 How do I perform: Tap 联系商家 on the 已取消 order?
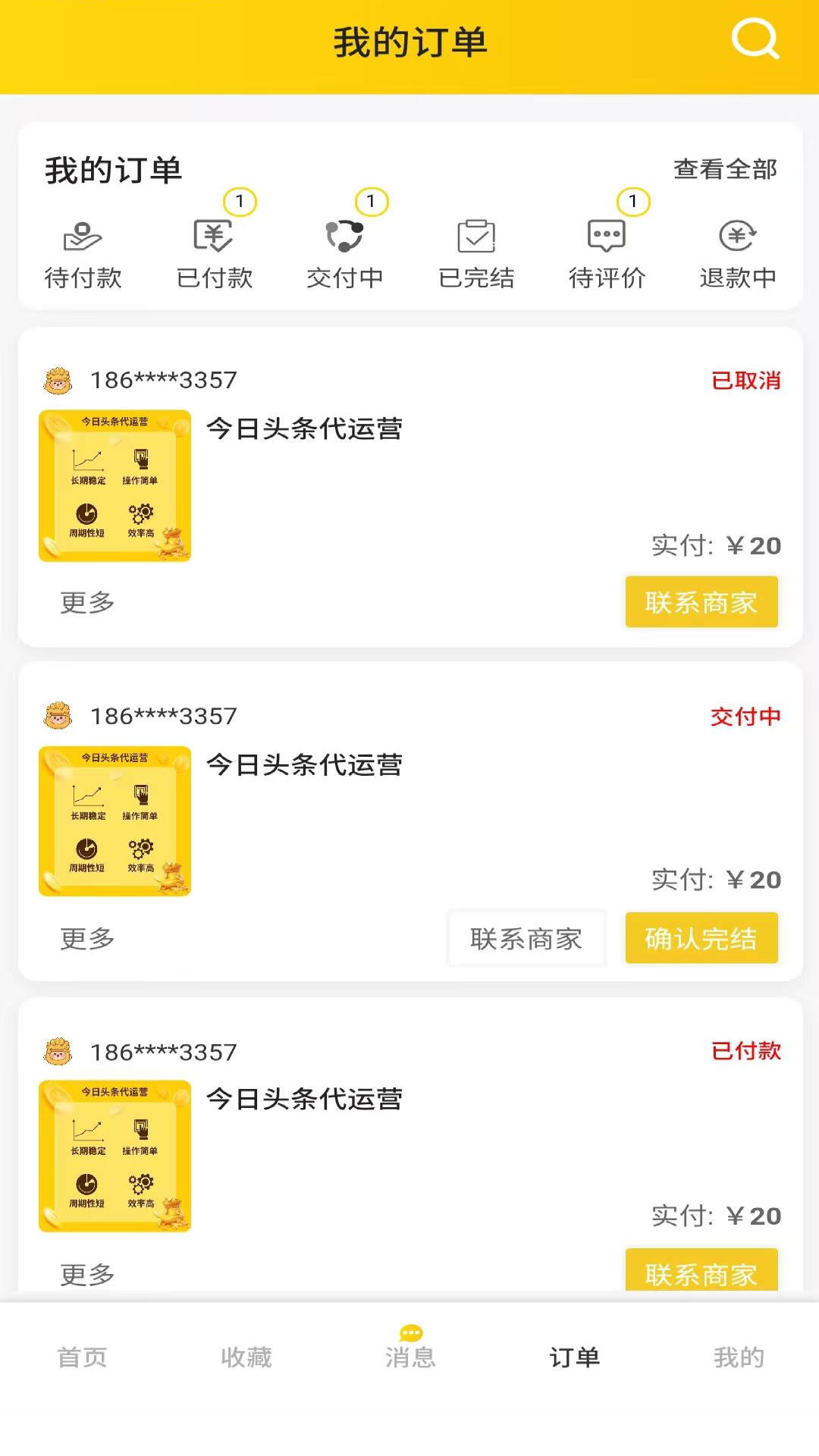(701, 602)
